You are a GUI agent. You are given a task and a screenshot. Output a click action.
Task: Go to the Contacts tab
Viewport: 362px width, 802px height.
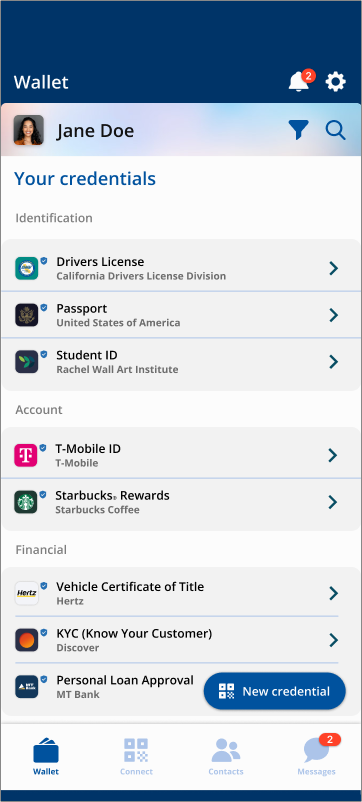(x=226, y=756)
